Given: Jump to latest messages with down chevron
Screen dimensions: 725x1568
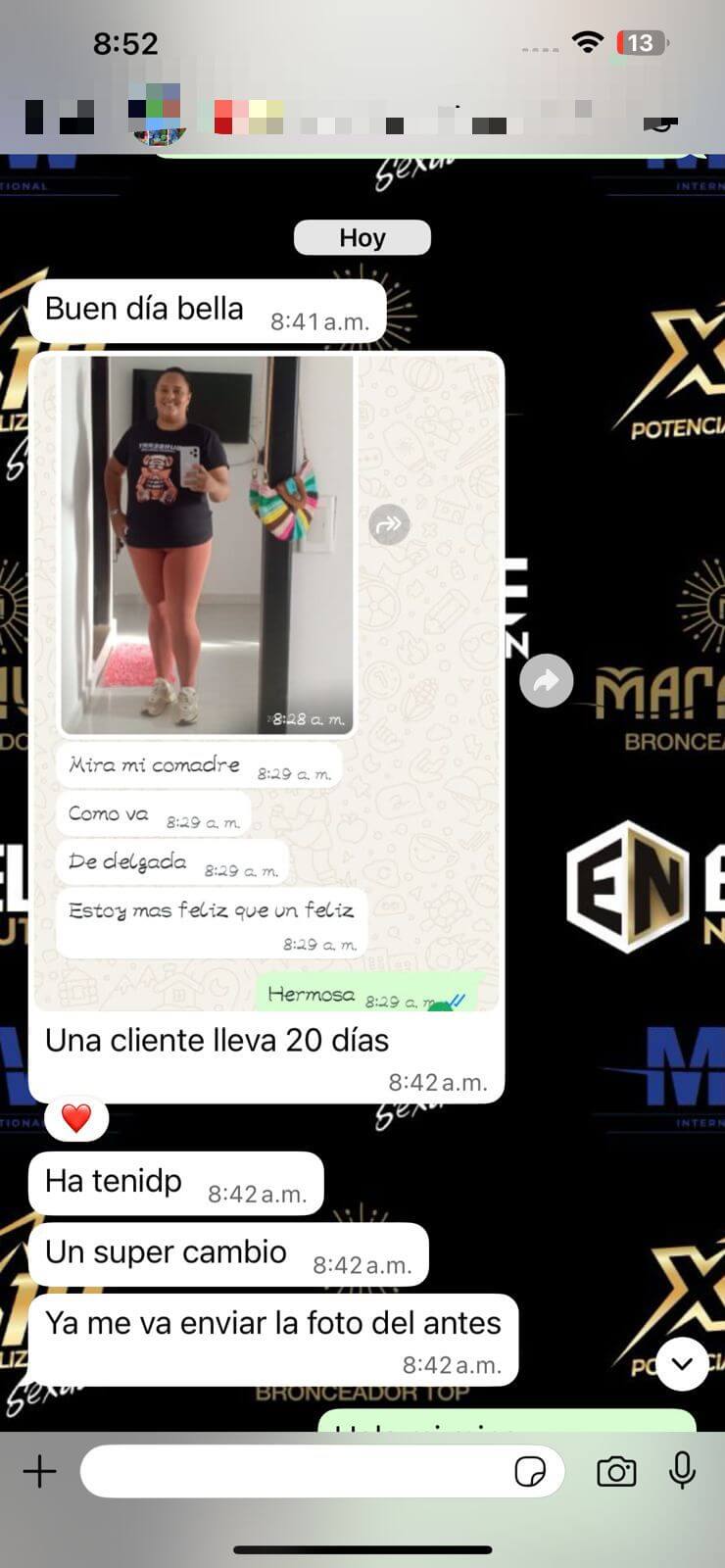Looking at the screenshot, I should [x=682, y=1363].
